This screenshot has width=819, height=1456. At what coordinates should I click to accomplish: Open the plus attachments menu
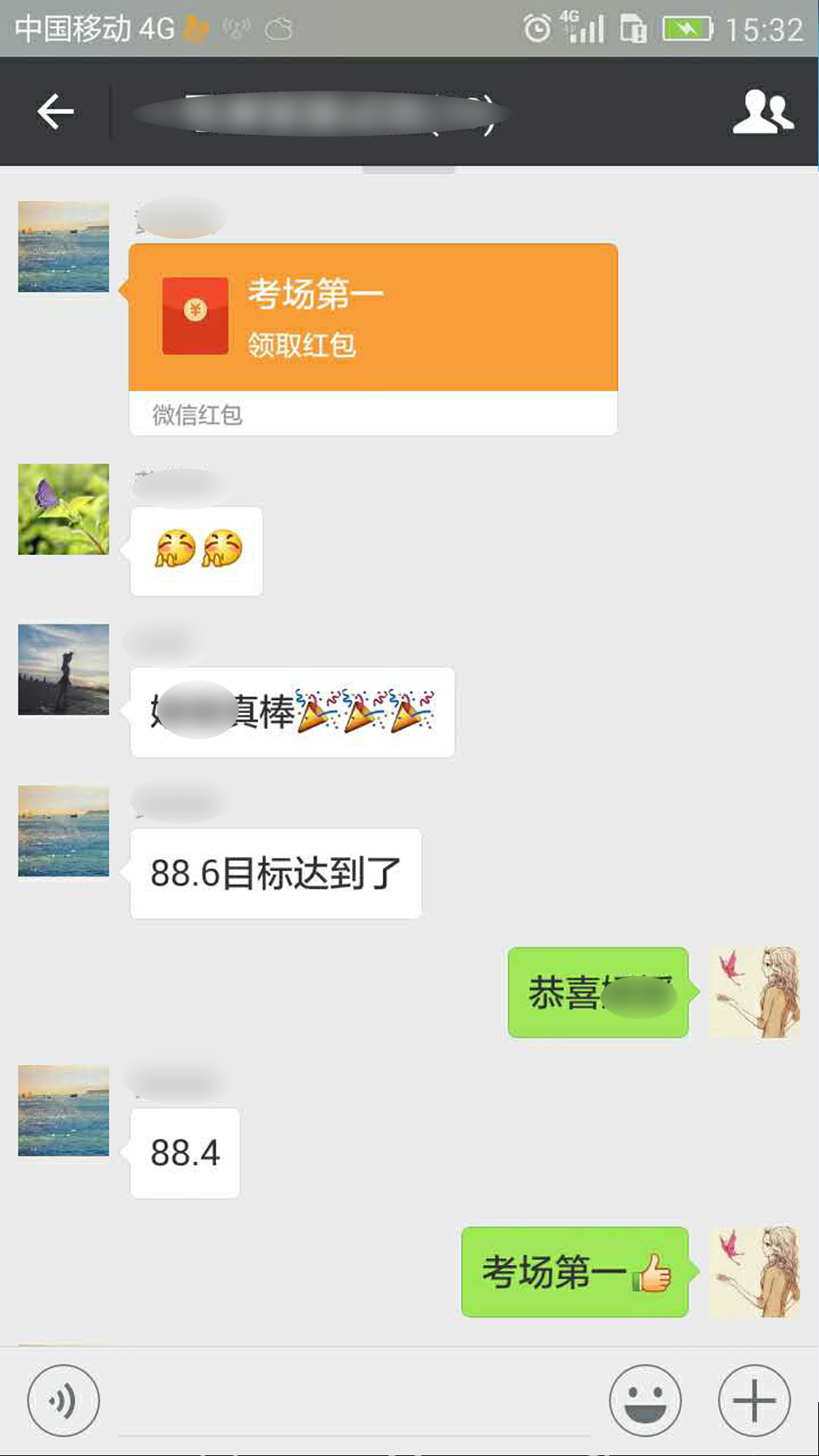(754, 1401)
